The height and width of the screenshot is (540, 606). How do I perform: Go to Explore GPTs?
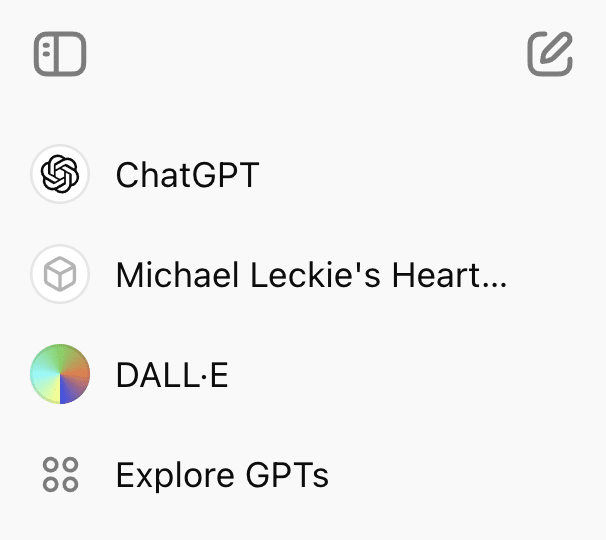[x=222, y=475]
